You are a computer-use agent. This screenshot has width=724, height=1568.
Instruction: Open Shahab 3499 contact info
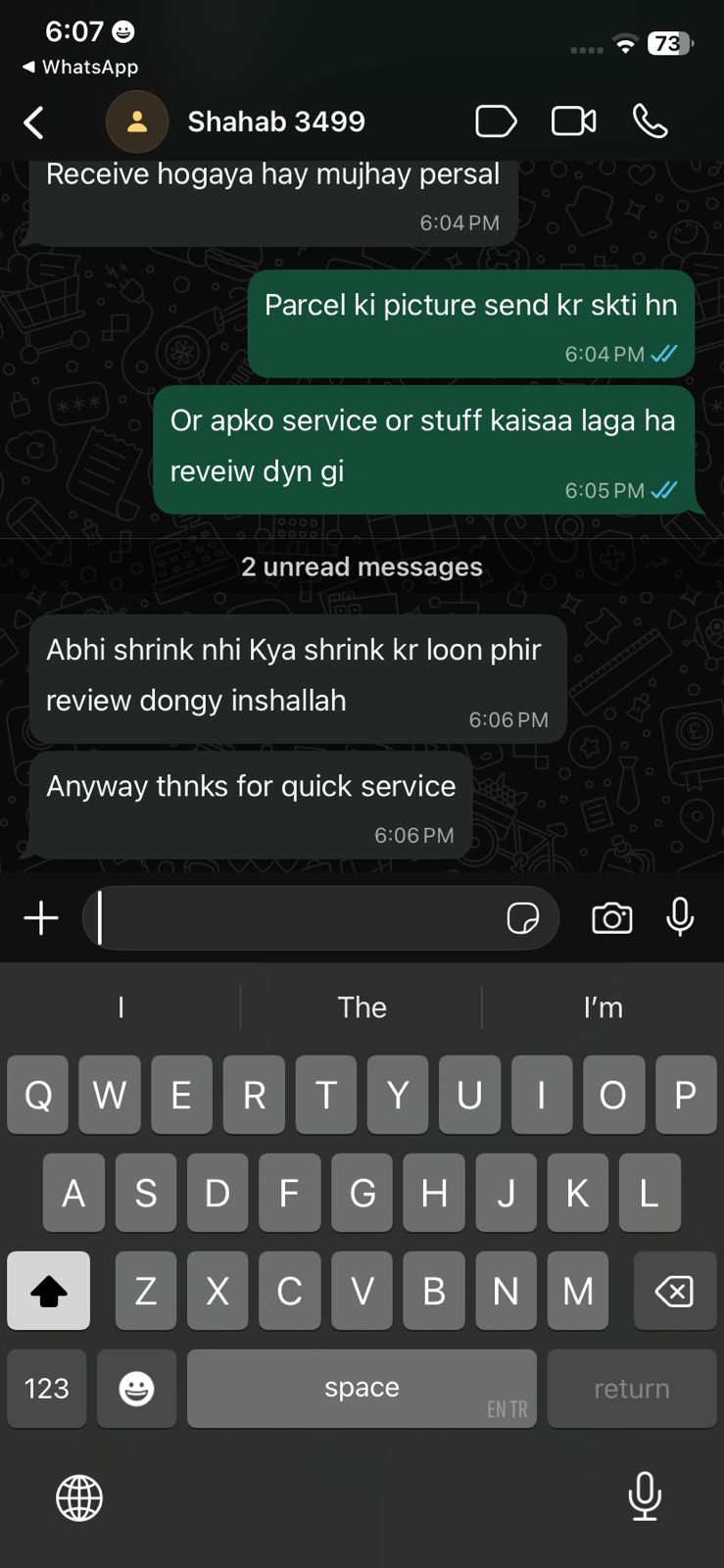coord(275,122)
